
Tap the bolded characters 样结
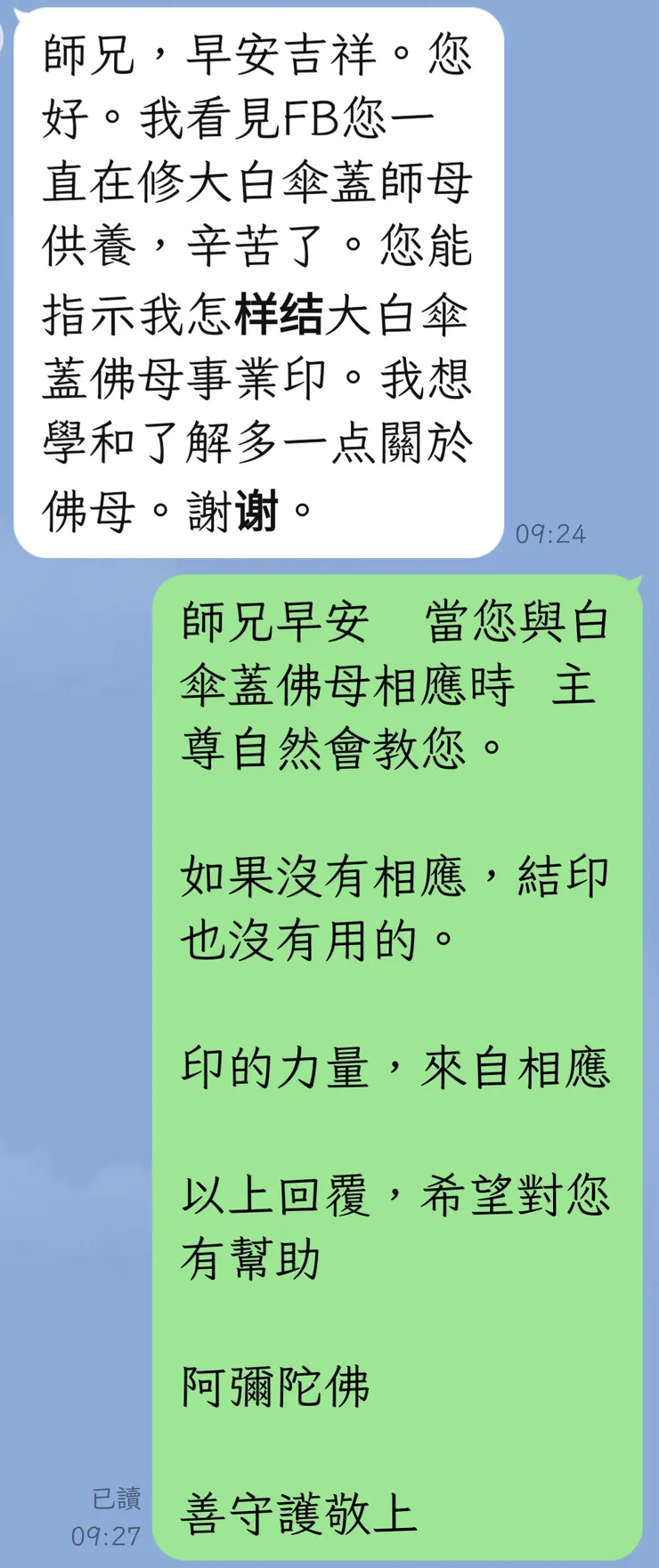[x=281, y=311]
